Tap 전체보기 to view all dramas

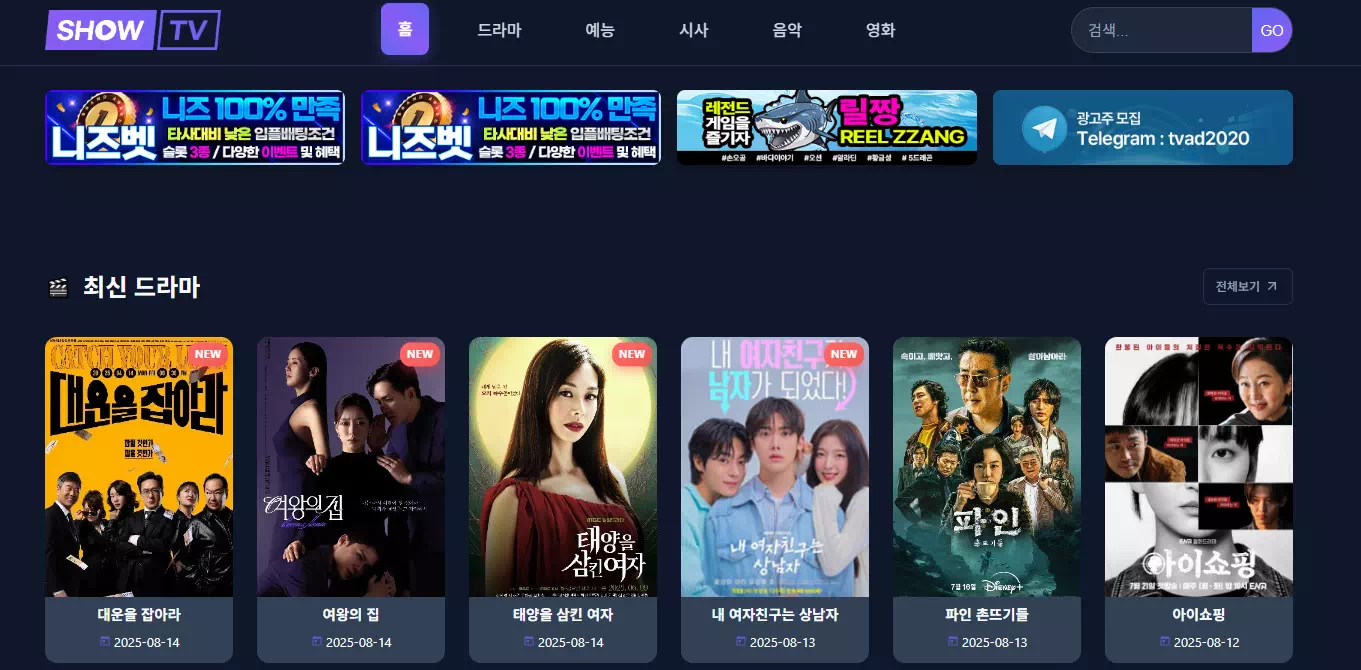click(x=1247, y=286)
